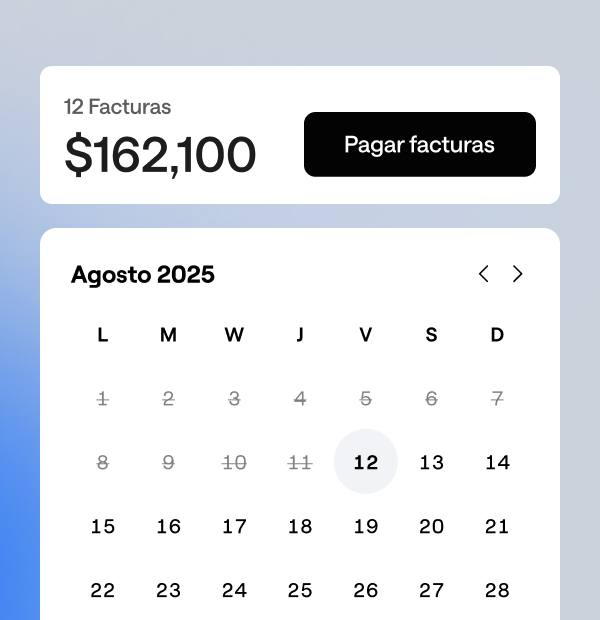This screenshot has height=620, width=600.
Task: Choose the 16th on the calendar
Action: 169,526
